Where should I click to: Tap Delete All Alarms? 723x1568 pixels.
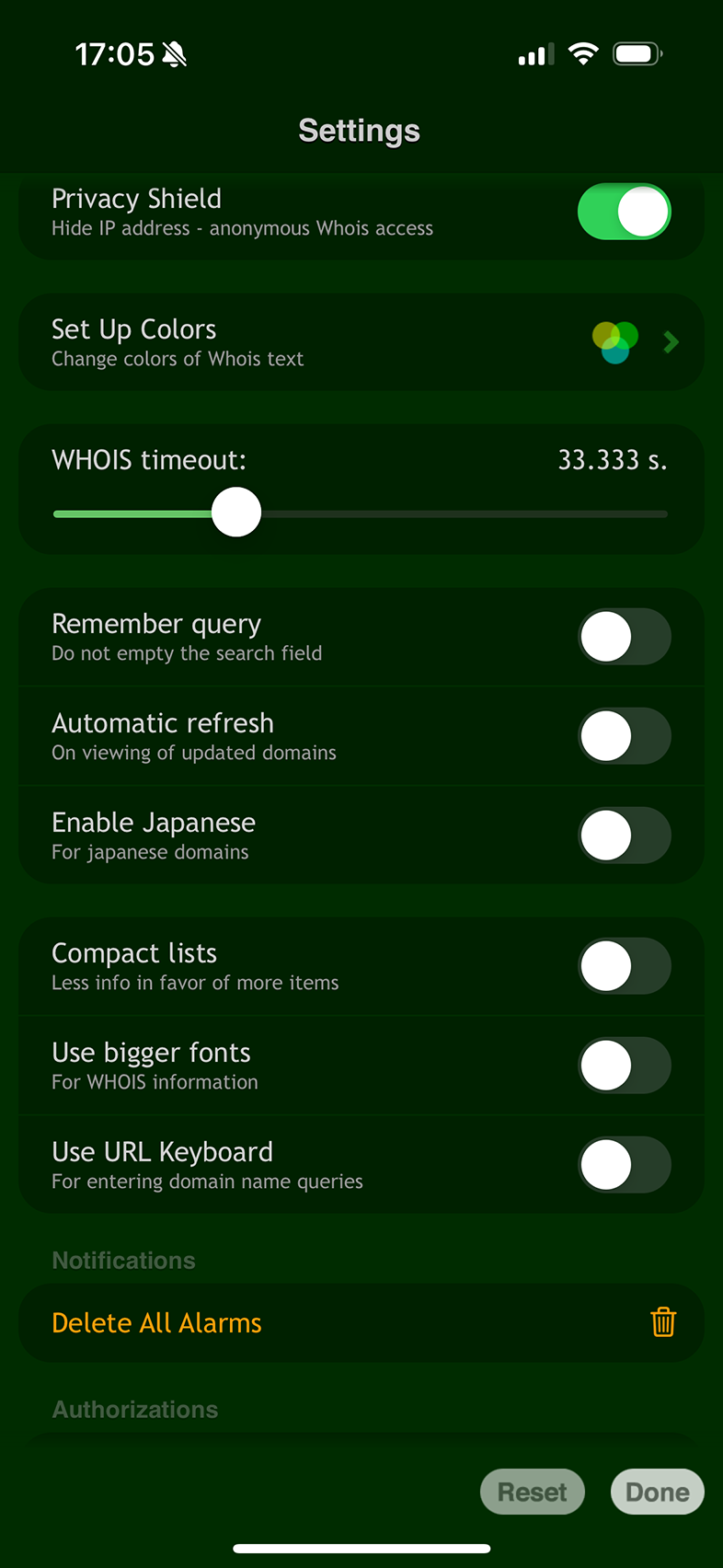(x=156, y=1322)
